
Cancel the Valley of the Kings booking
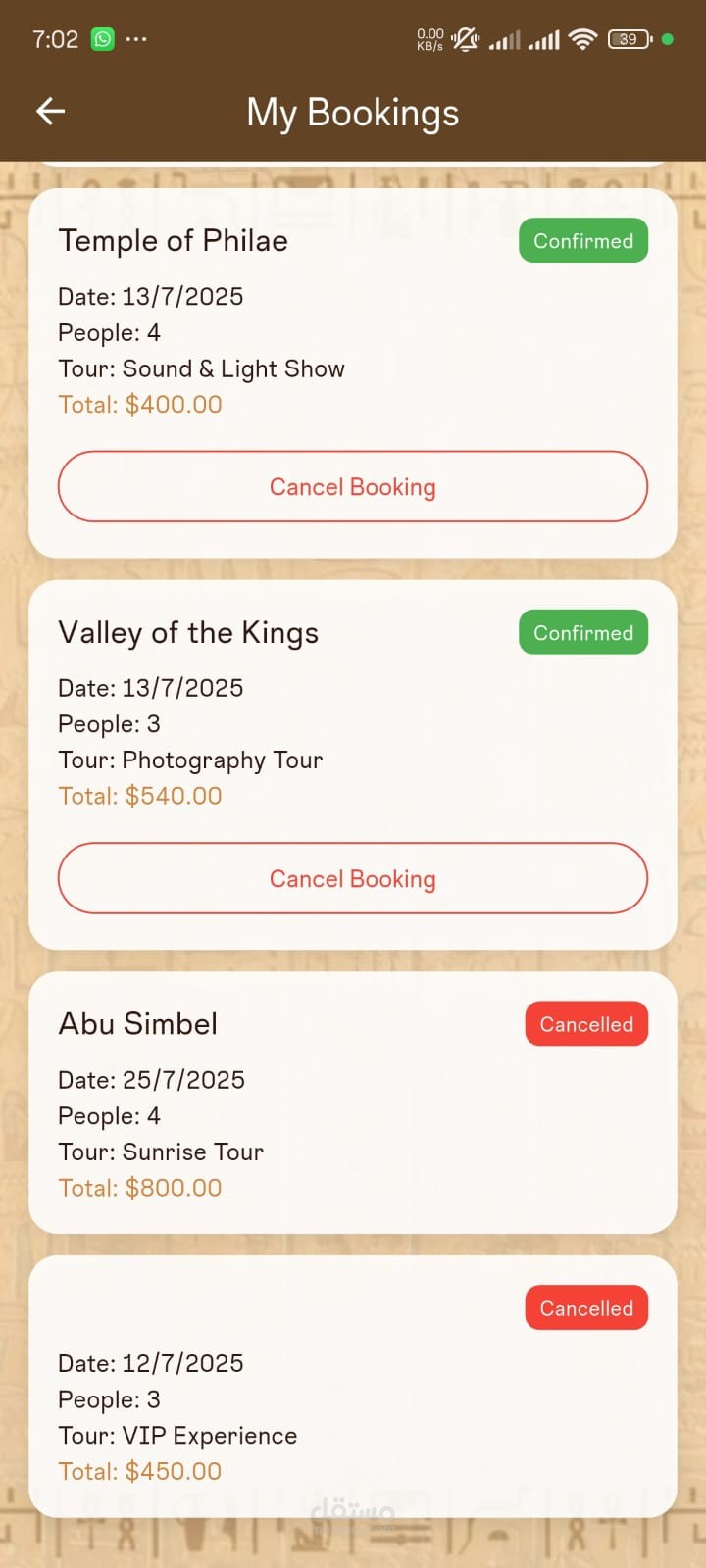click(353, 878)
